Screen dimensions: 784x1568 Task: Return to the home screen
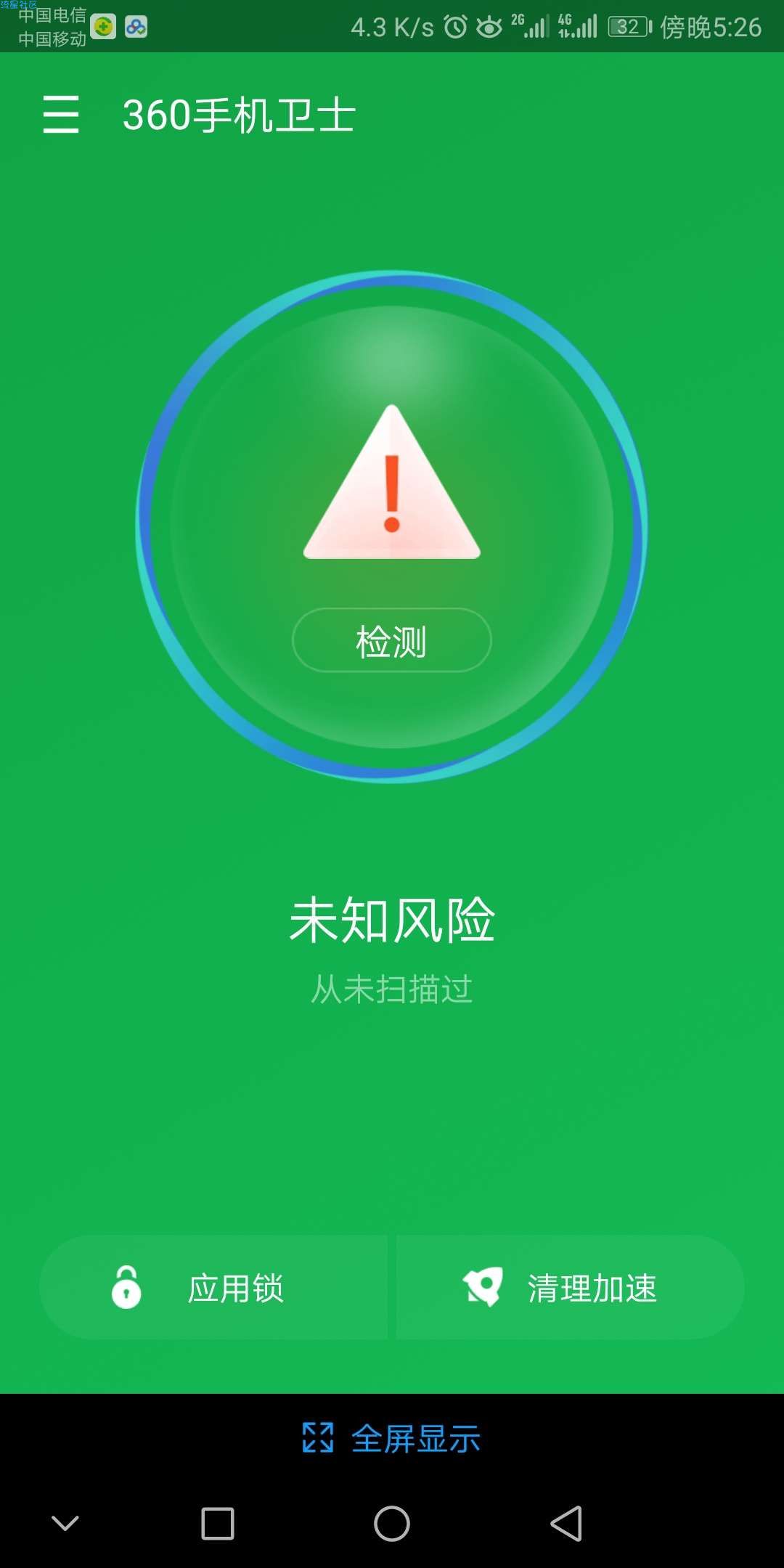click(x=392, y=1523)
